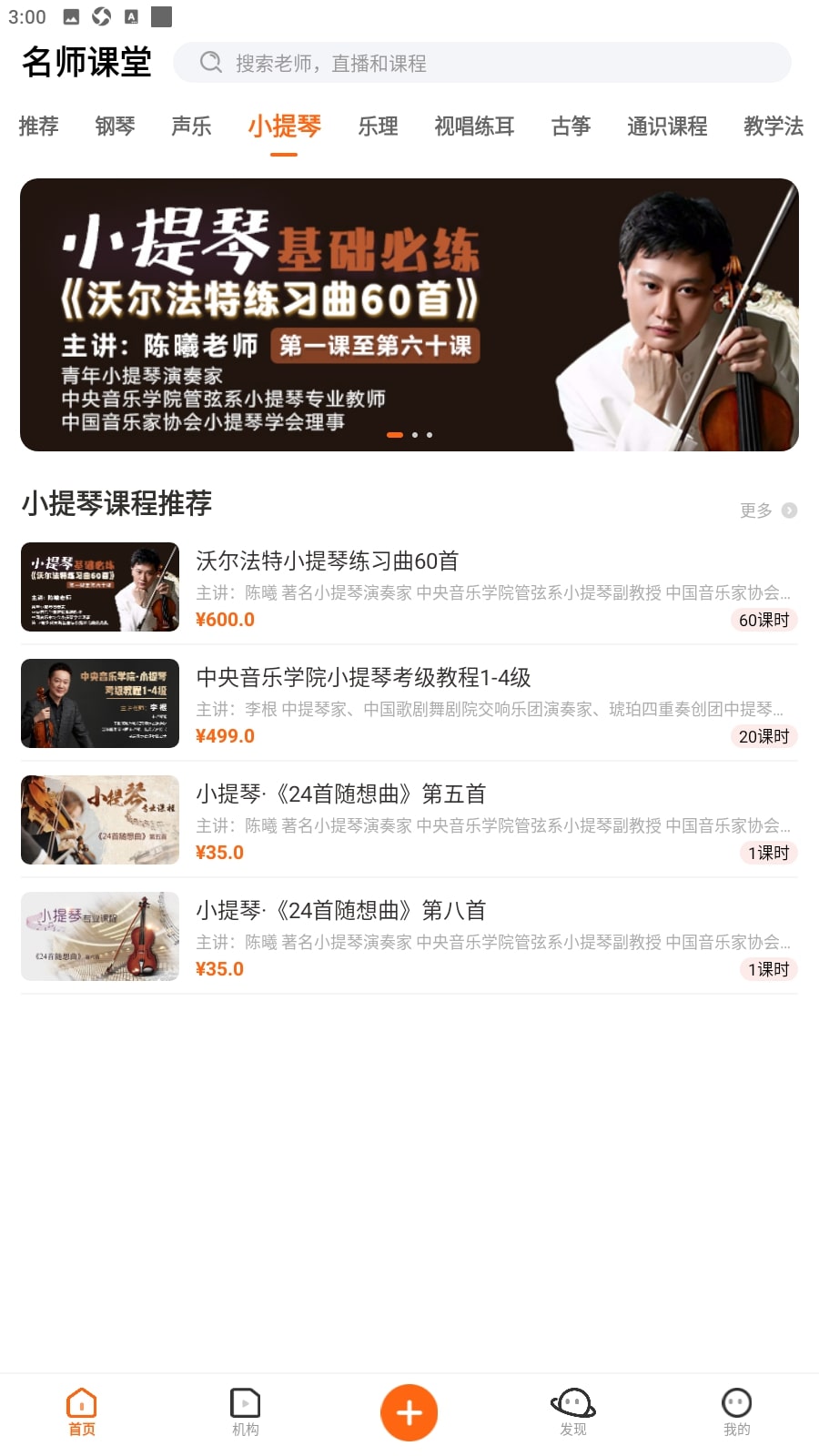
Task: Switch to the 推荐 tab
Action: pyautogui.click(x=38, y=126)
